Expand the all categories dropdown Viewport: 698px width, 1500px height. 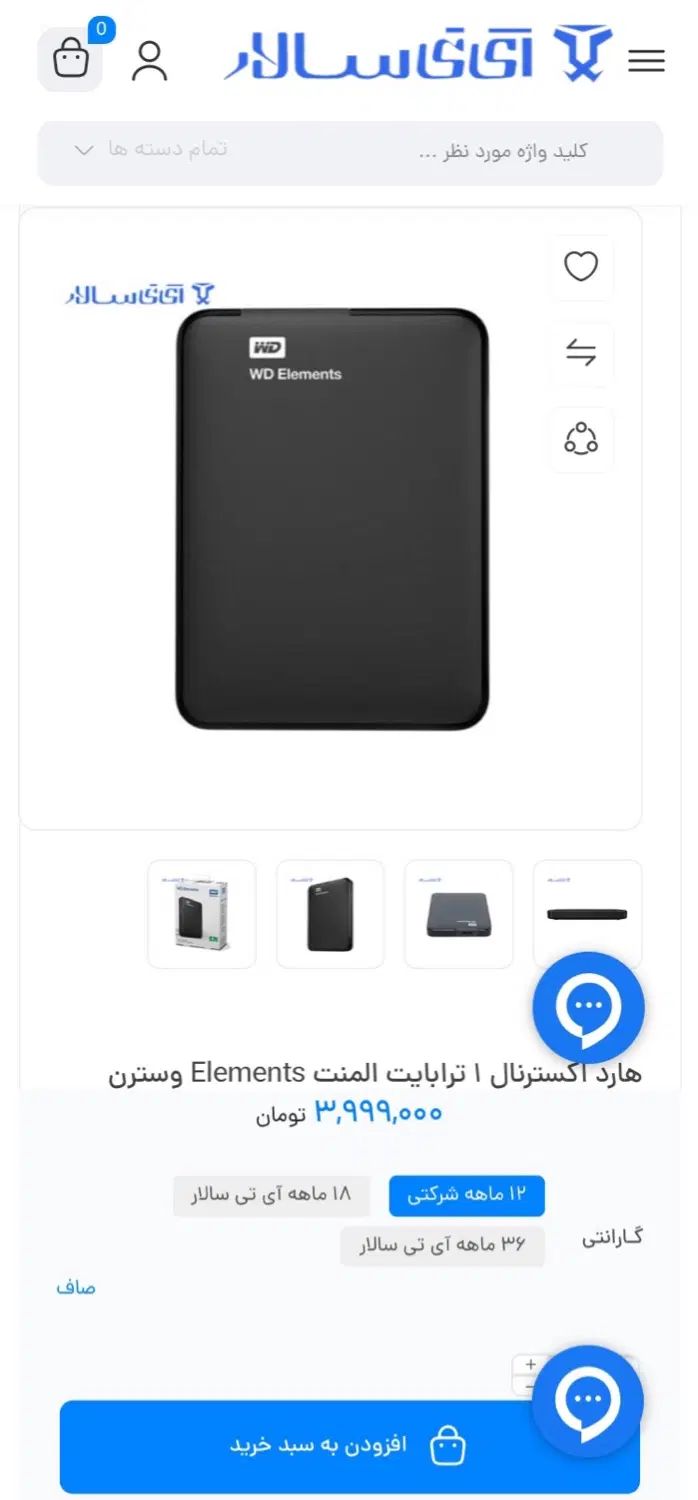tap(150, 150)
